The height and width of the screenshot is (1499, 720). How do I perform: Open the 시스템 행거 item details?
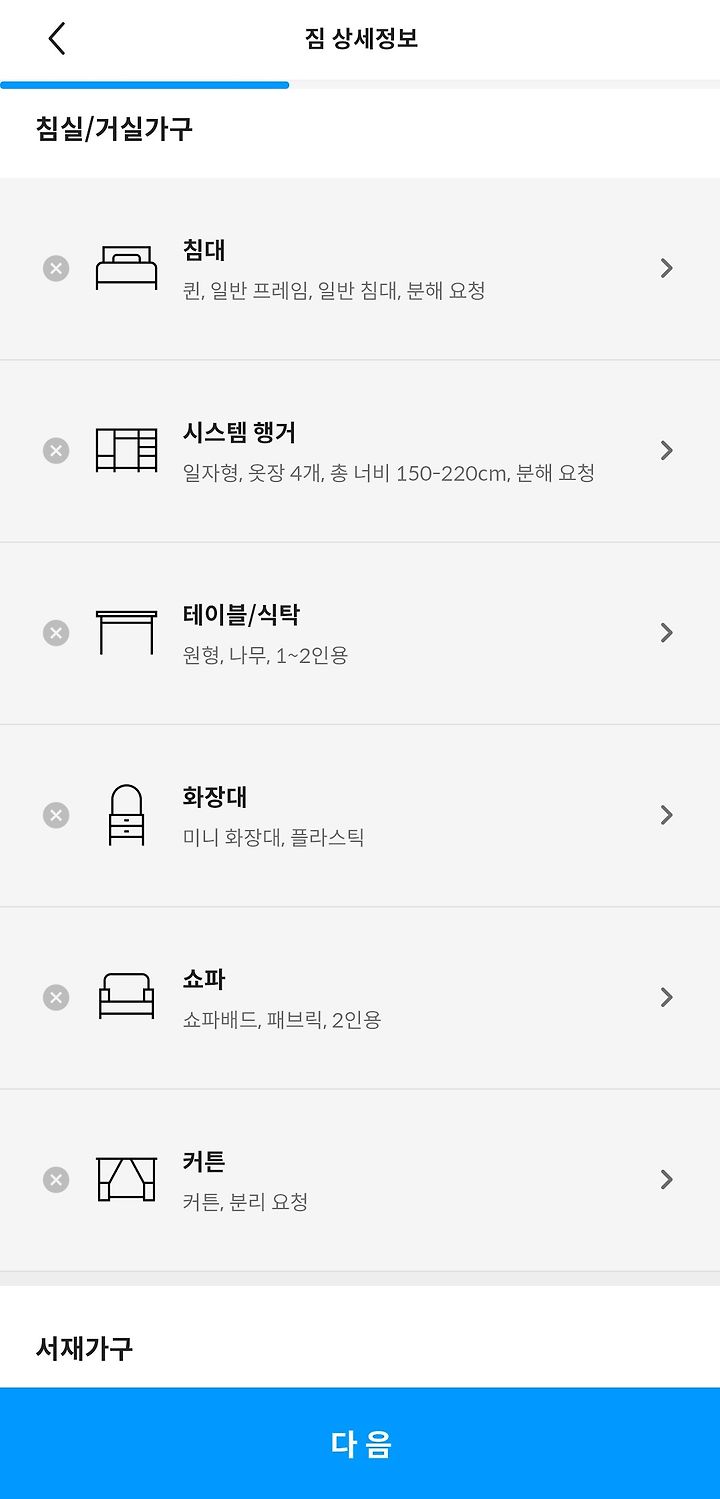click(360, 451)
